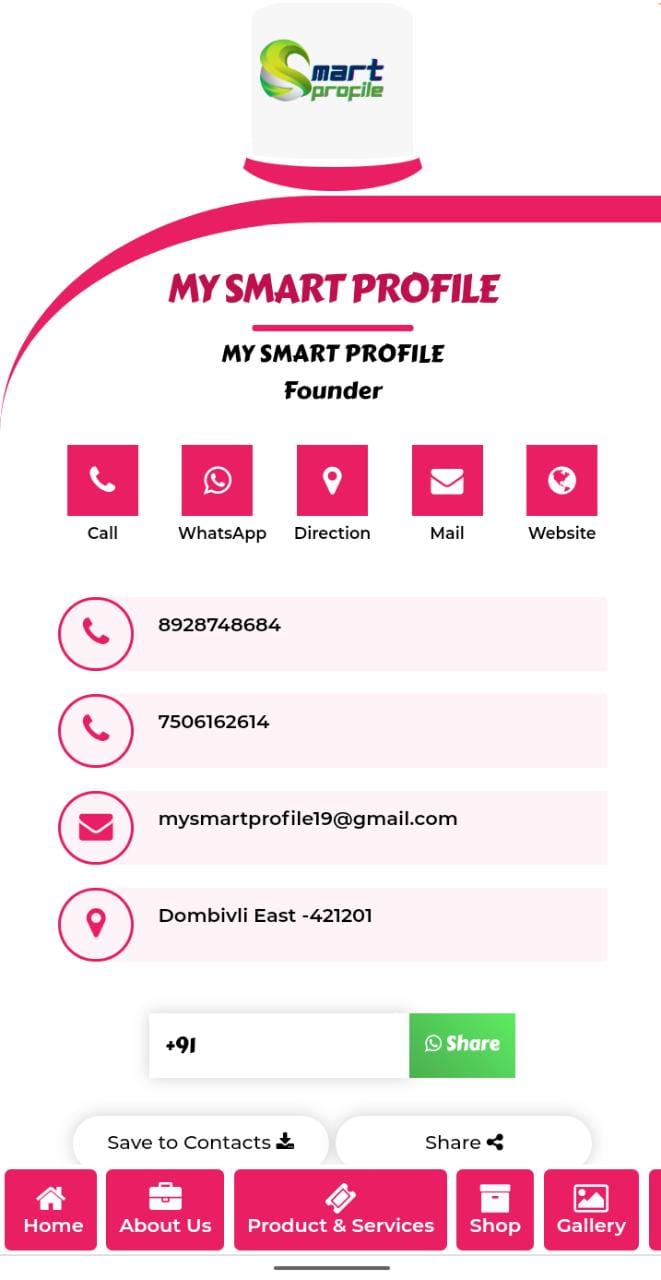Screen dimensions: 661x1280
Task: Send an email via Mail button
Action: [447, 481]
